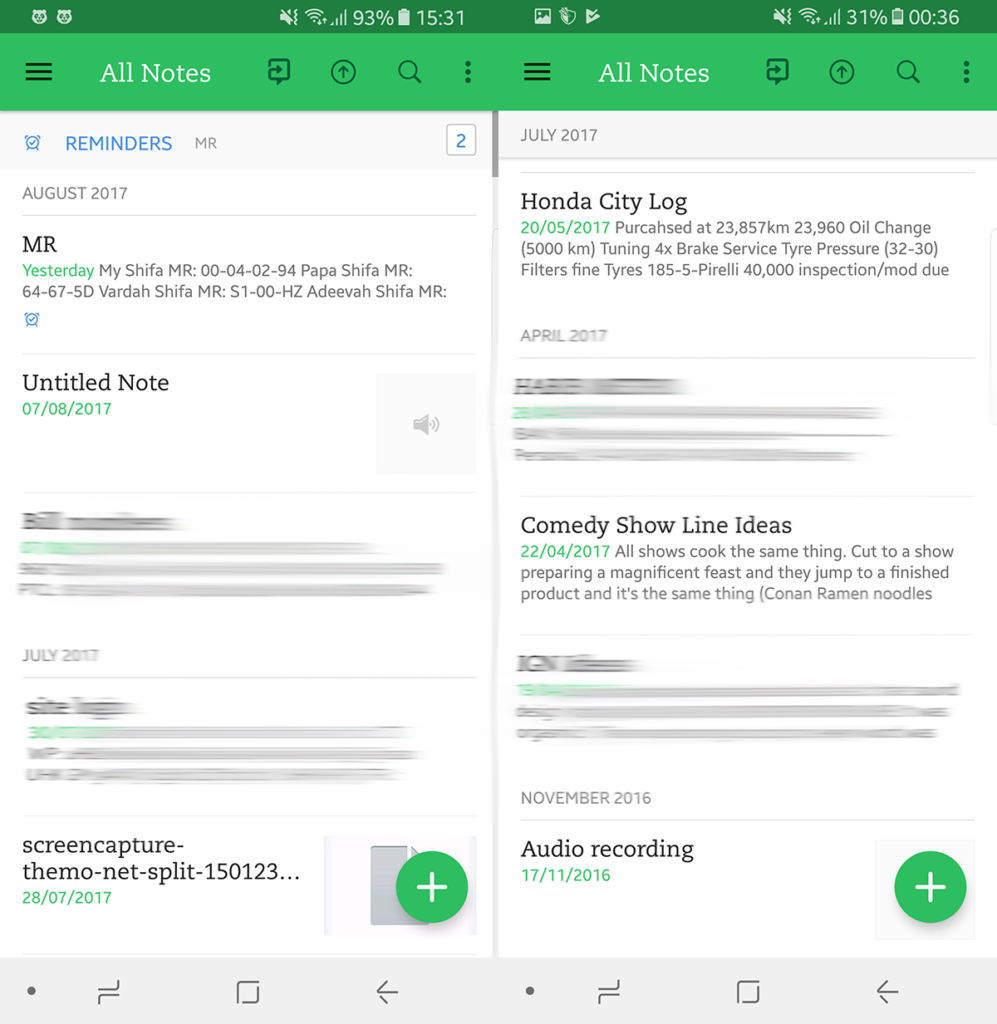
Task: Open overflow menu on the Honda City Log screen
Action: click(966, 72)
